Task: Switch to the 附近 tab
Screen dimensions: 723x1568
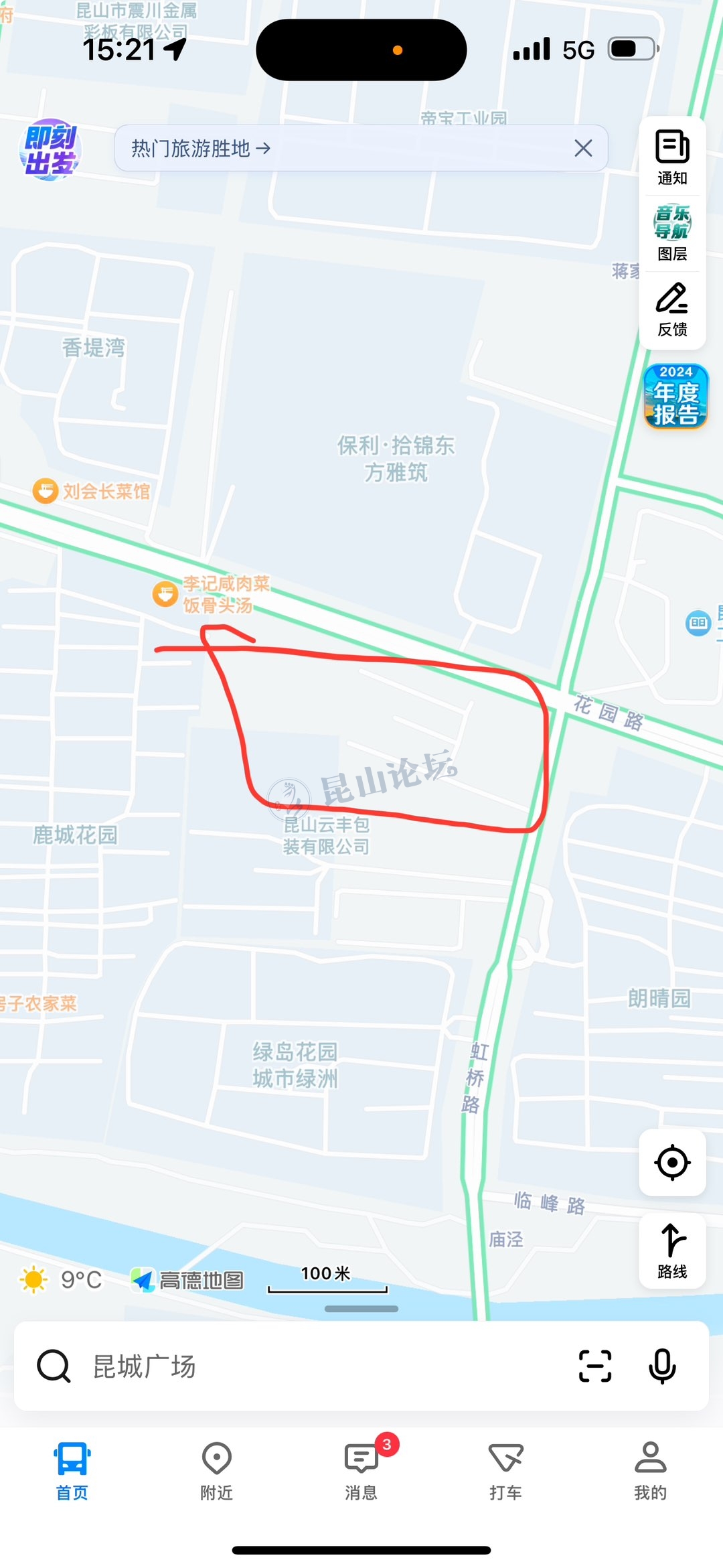Action: pyautogui.click(x=217, y=1470)
